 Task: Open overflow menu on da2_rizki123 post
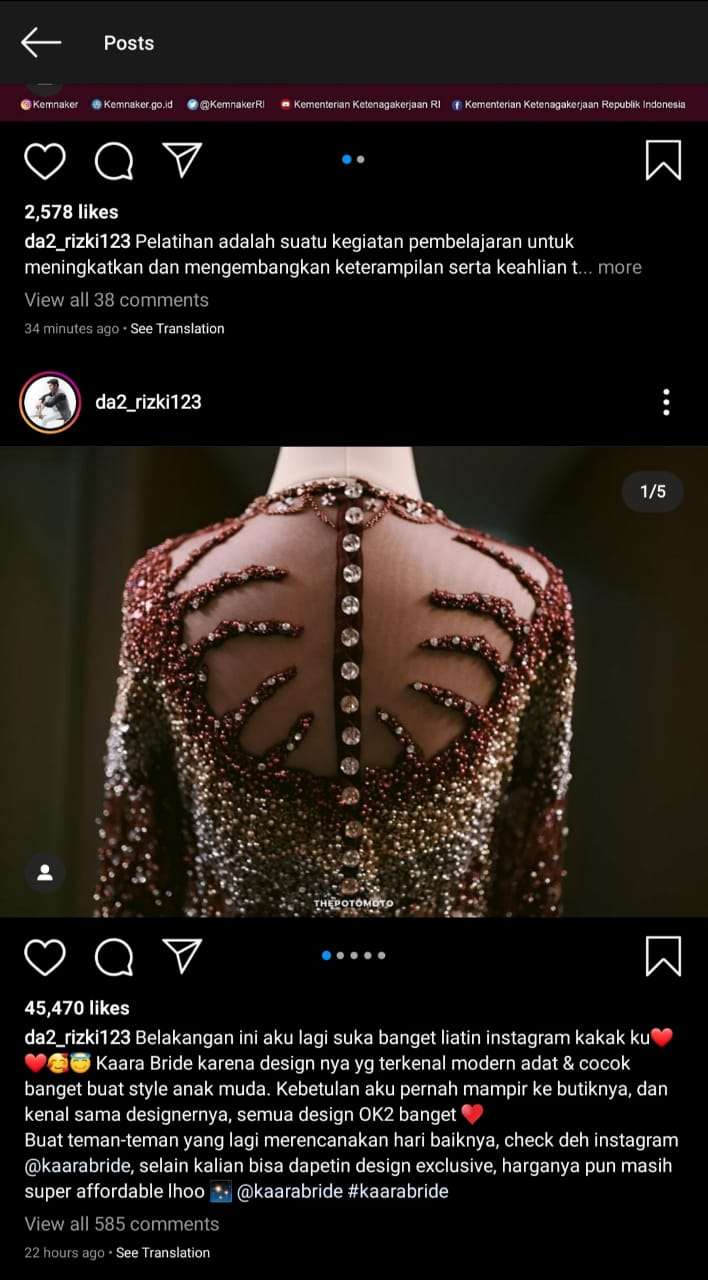tap(666, 402)
